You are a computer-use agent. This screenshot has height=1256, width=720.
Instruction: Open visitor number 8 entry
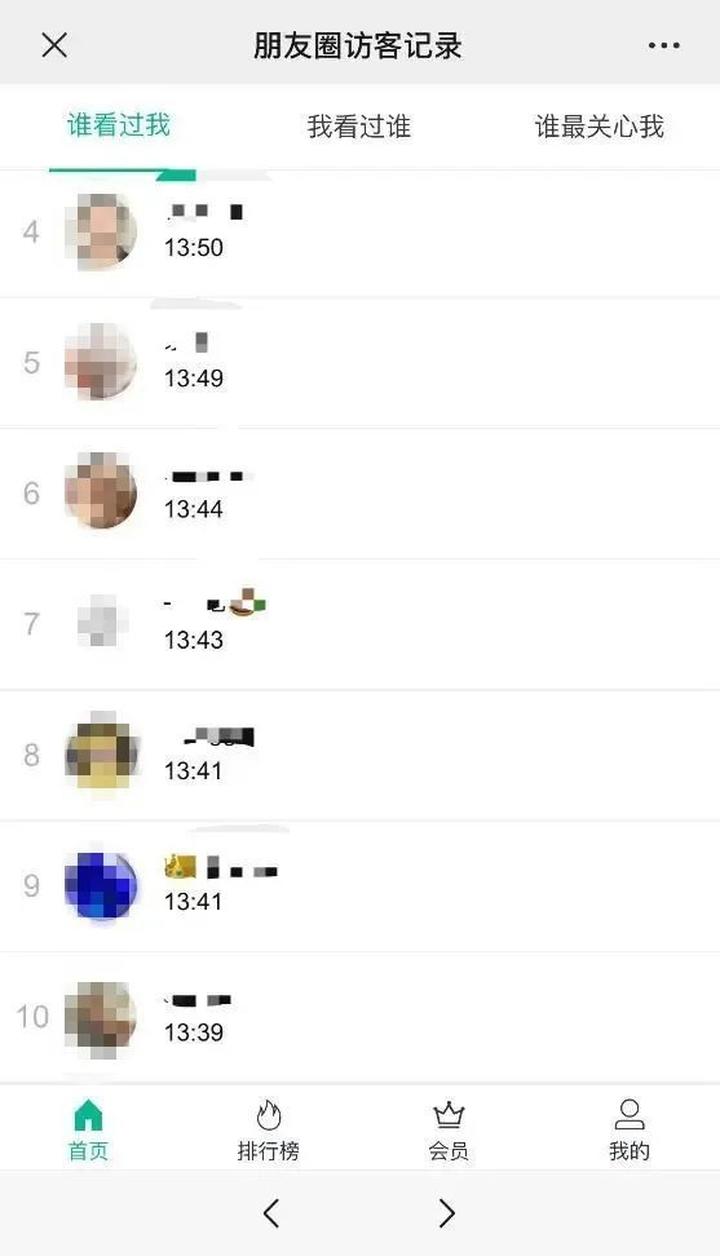pyautogui.click(x=360, y=756)
